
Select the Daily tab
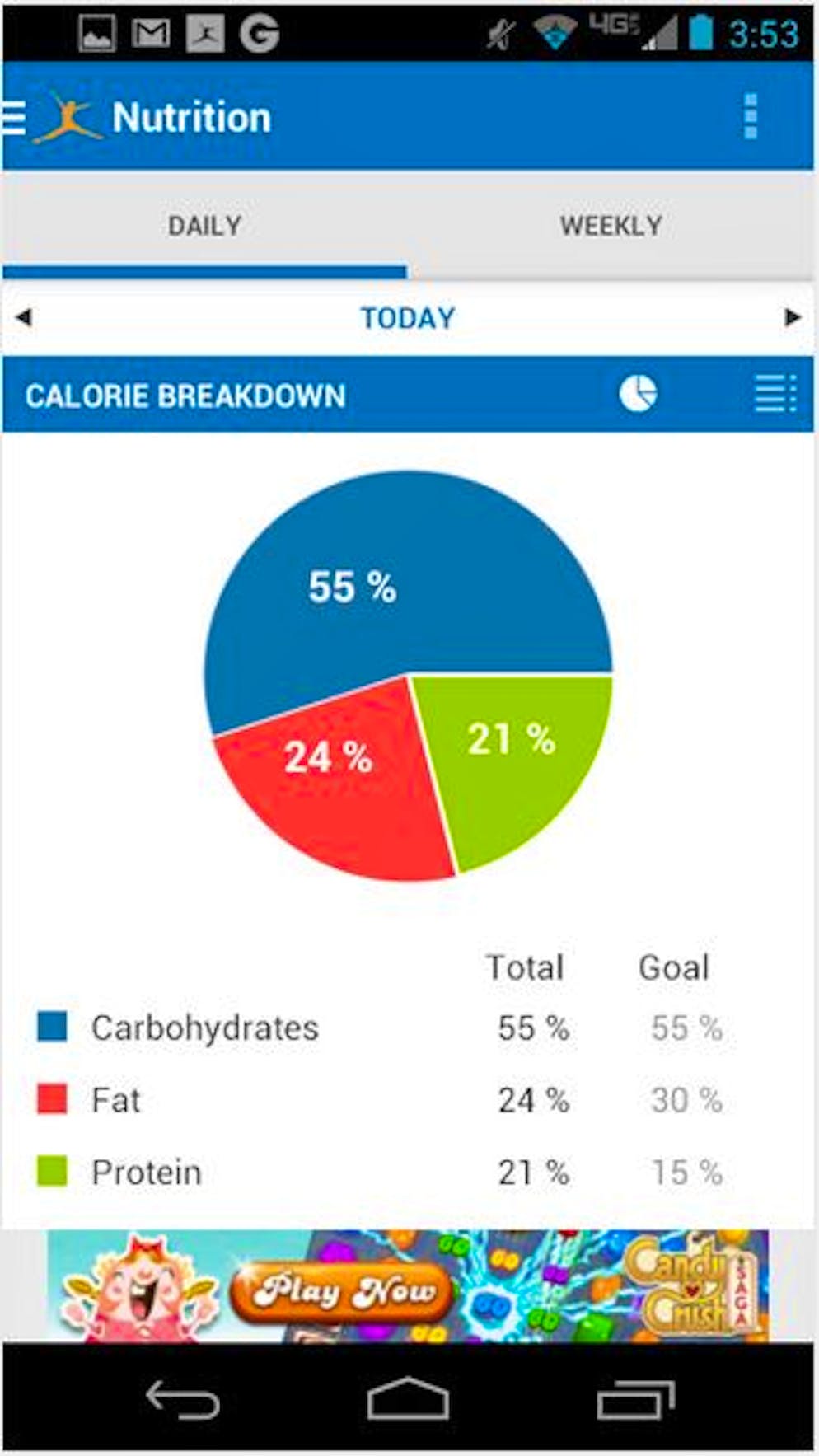point(204,225)
